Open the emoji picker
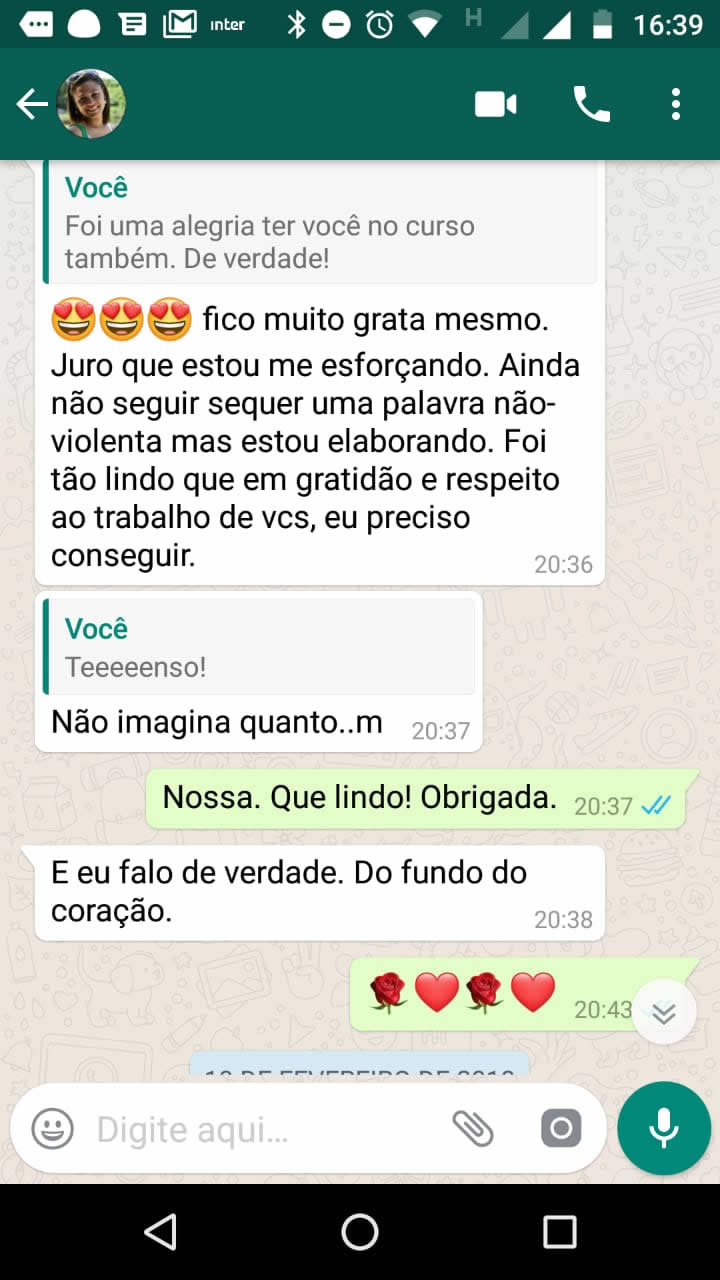720x1280 pixels. pos(52,1129)
